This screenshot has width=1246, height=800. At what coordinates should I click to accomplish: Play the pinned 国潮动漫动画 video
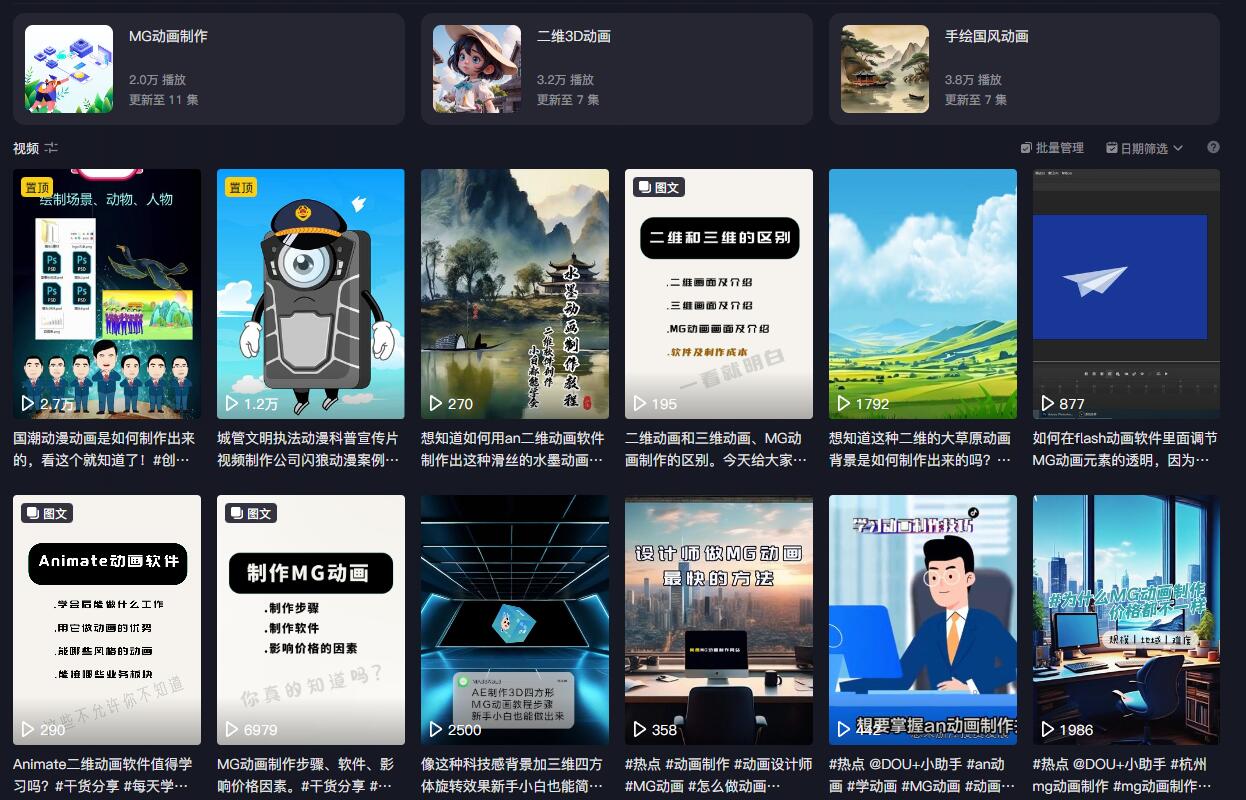coord(107,294)
